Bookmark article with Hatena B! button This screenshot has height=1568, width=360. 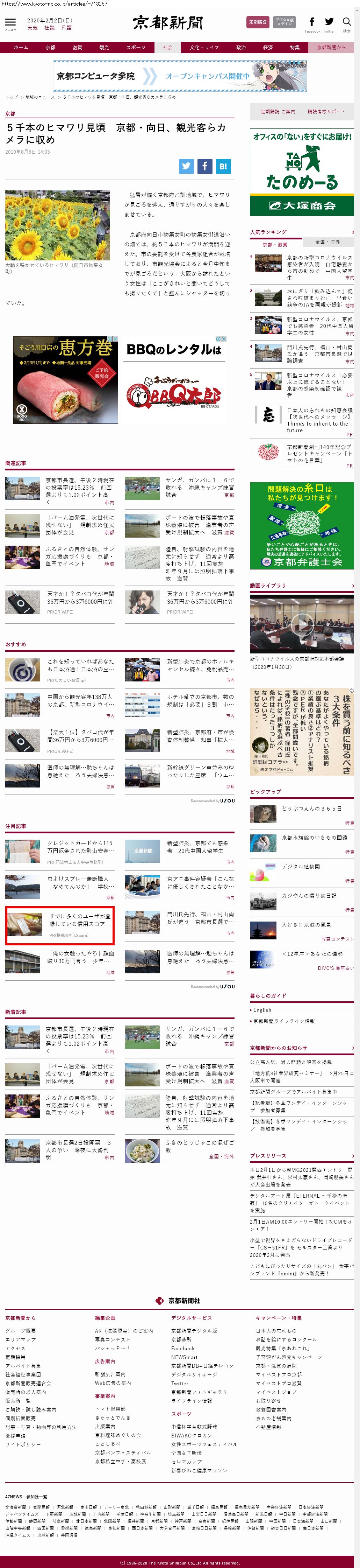(x=223, y=166)
